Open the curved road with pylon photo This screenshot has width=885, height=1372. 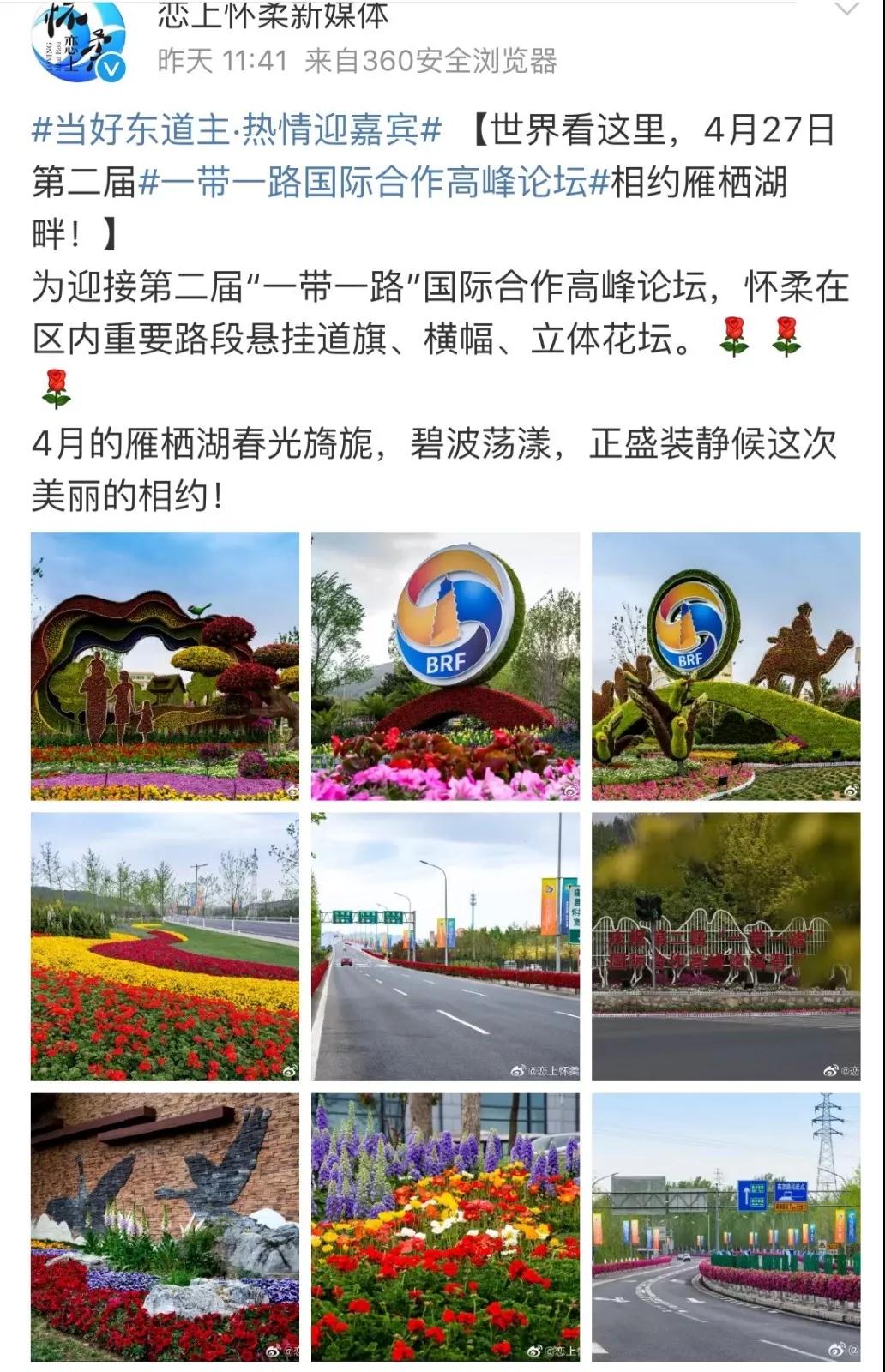[725, 1227]
